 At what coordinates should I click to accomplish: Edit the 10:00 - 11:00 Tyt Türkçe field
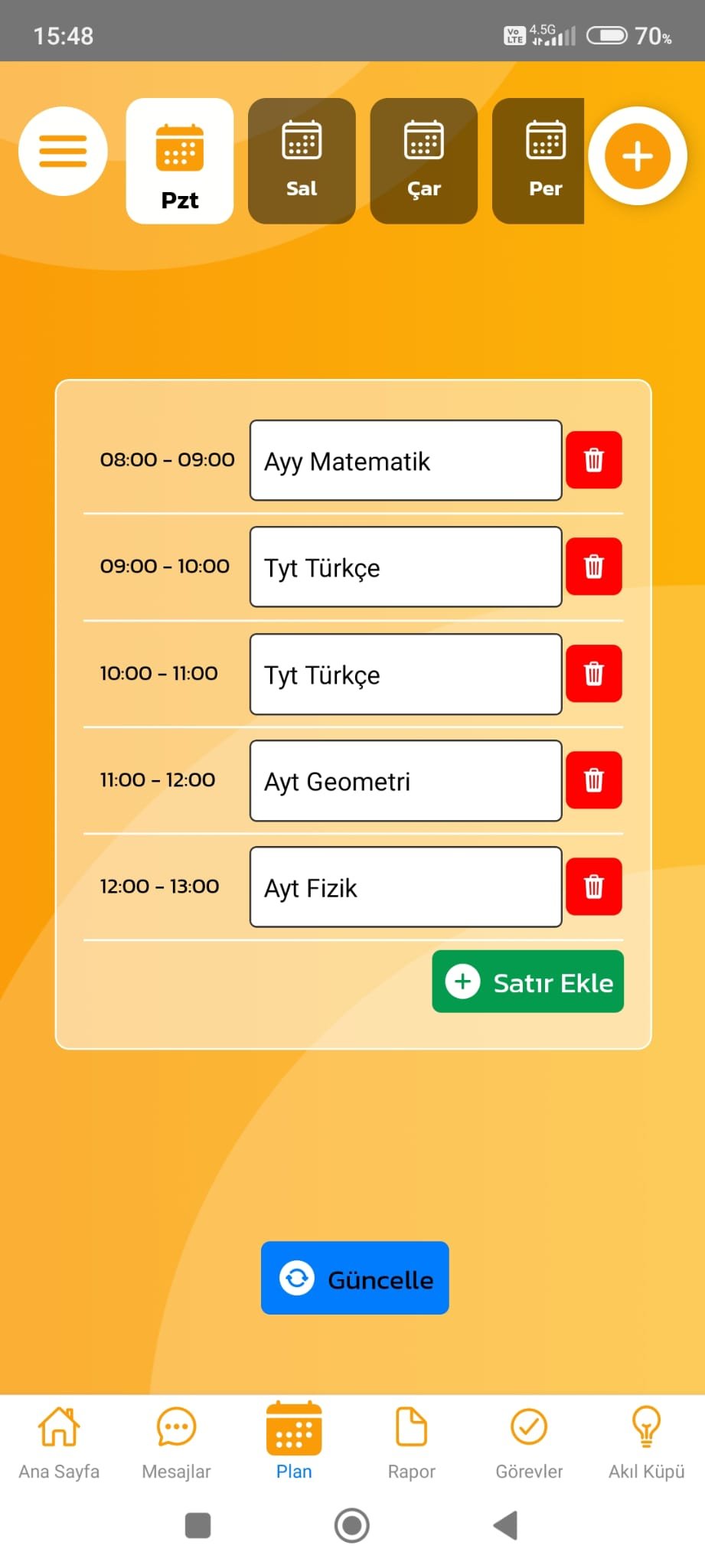[406, 674]
